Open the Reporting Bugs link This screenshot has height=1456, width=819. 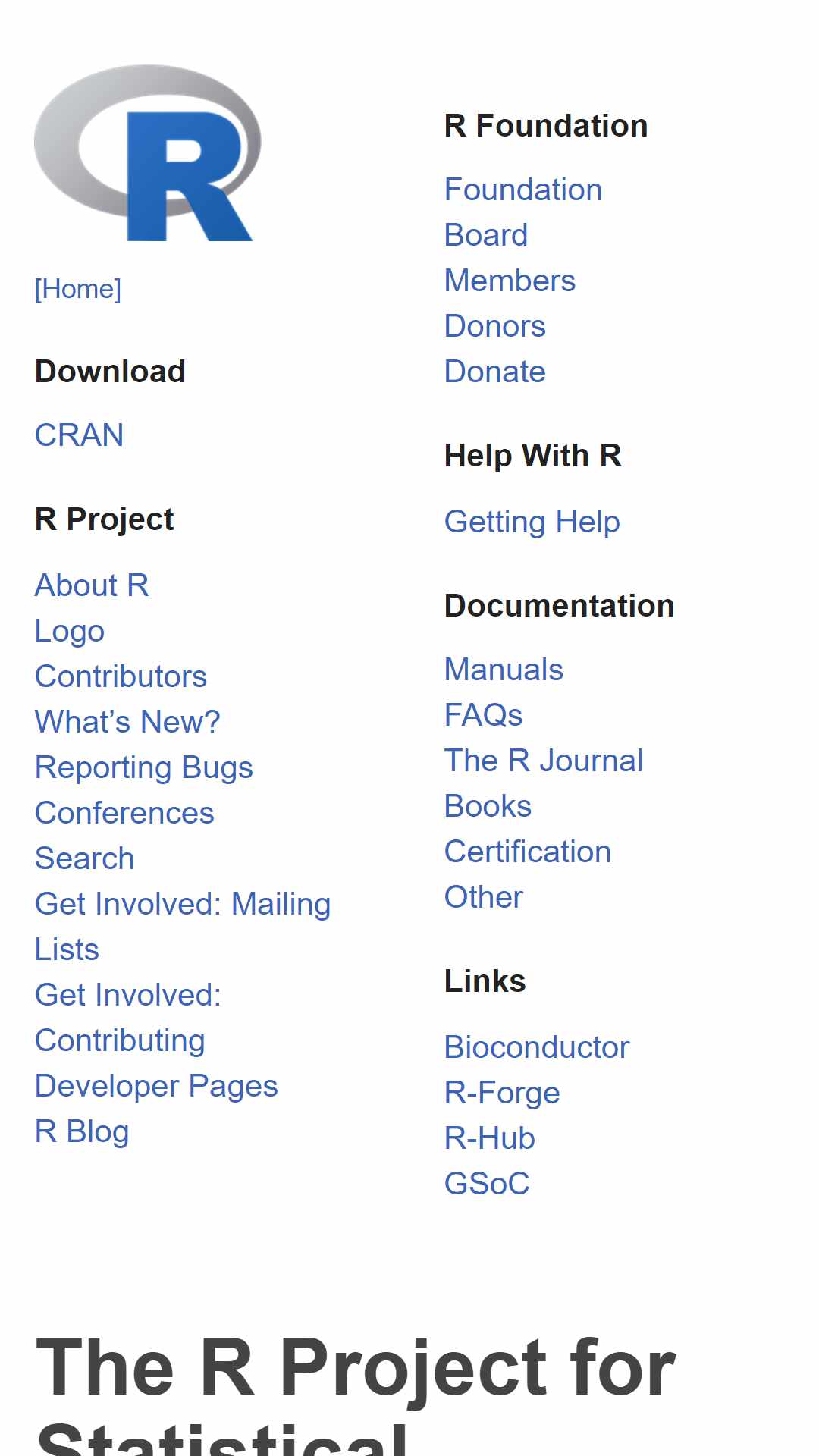144,767
